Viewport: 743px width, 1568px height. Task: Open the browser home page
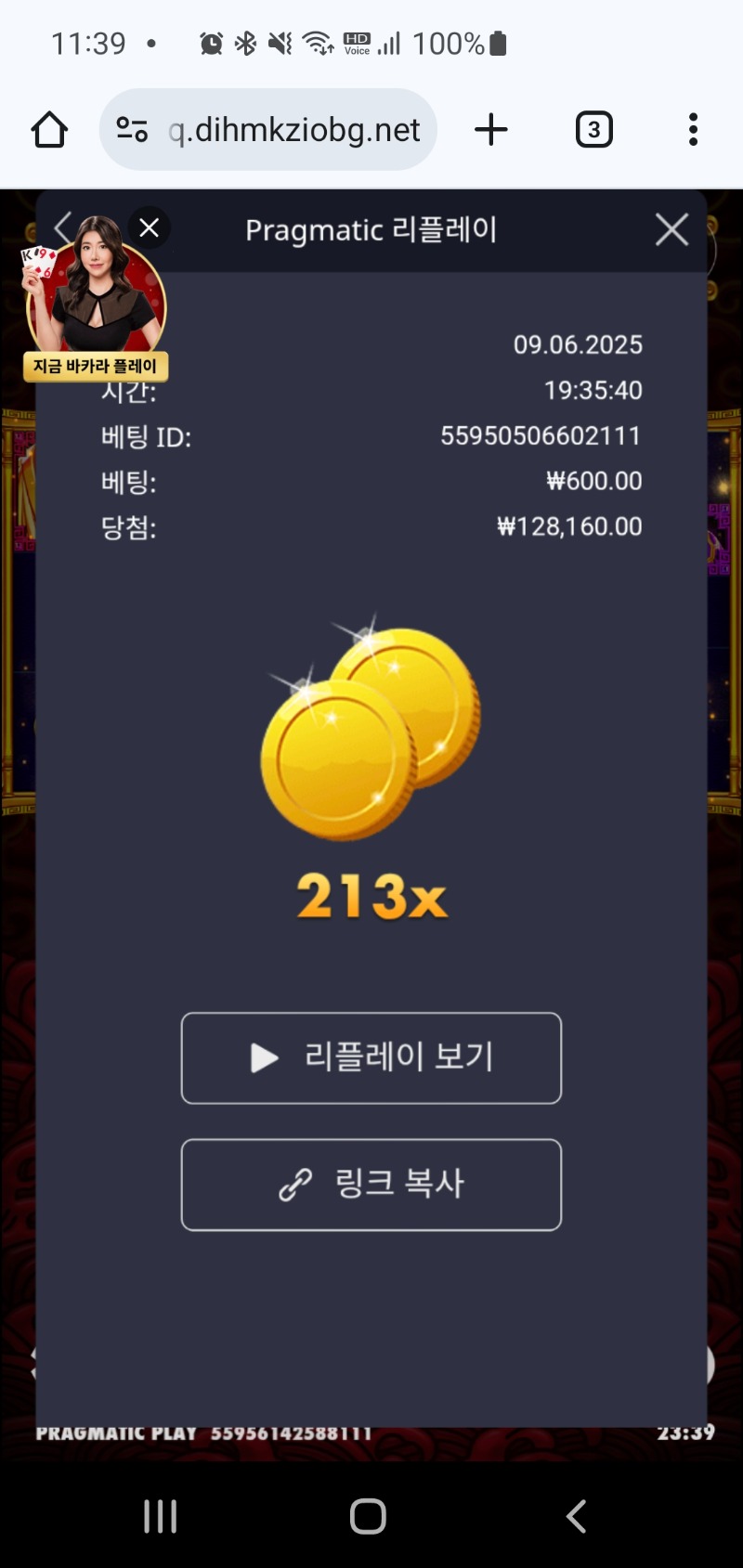coord(50,130)
